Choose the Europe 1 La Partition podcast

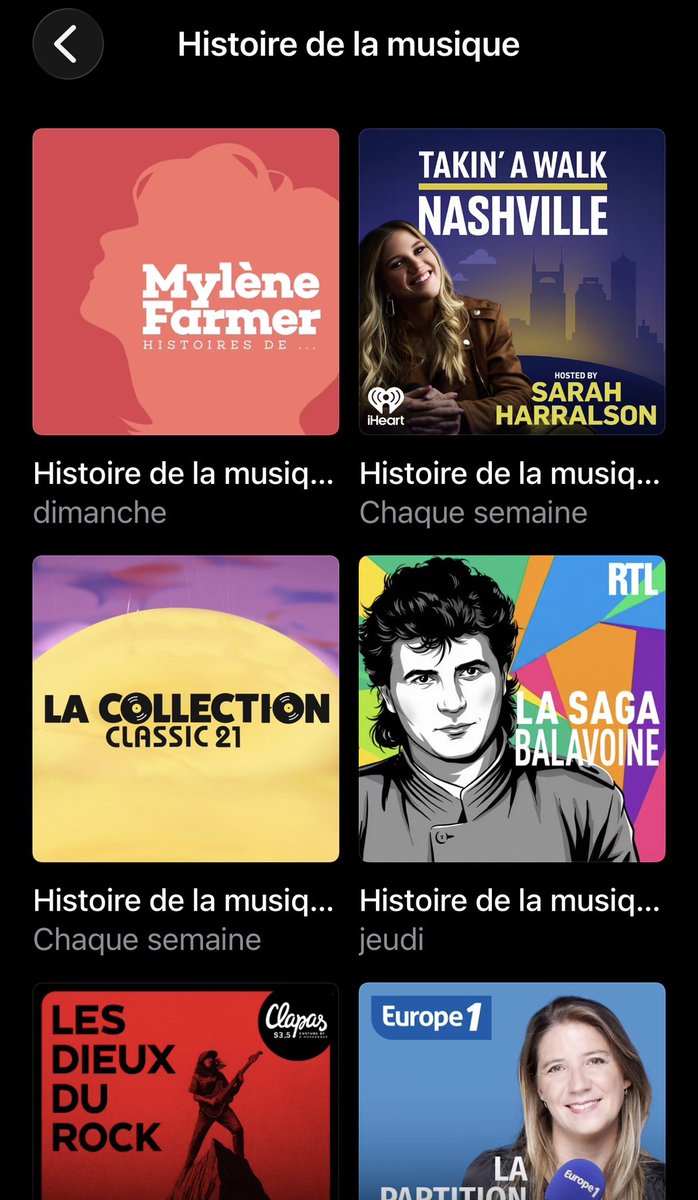512,1092
